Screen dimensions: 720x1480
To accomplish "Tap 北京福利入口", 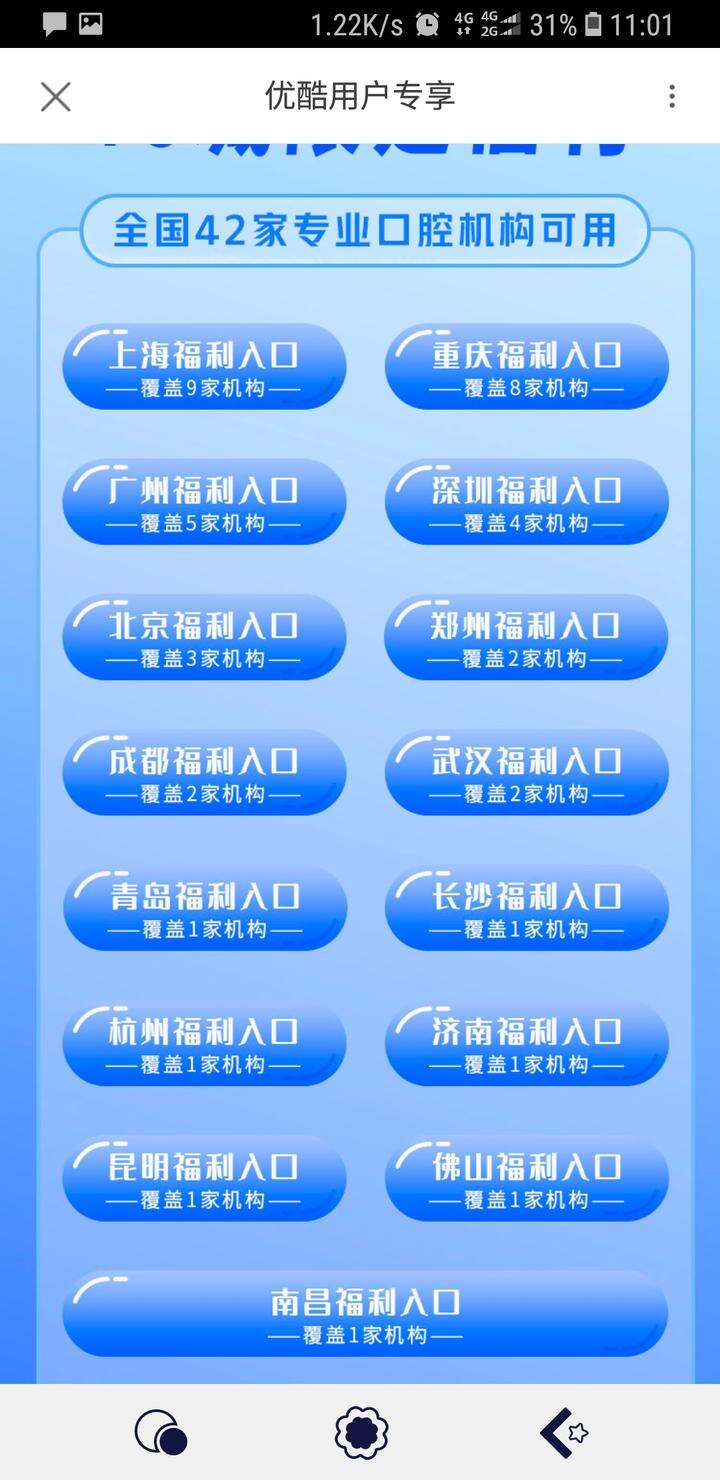I will [x=204, y=638].
